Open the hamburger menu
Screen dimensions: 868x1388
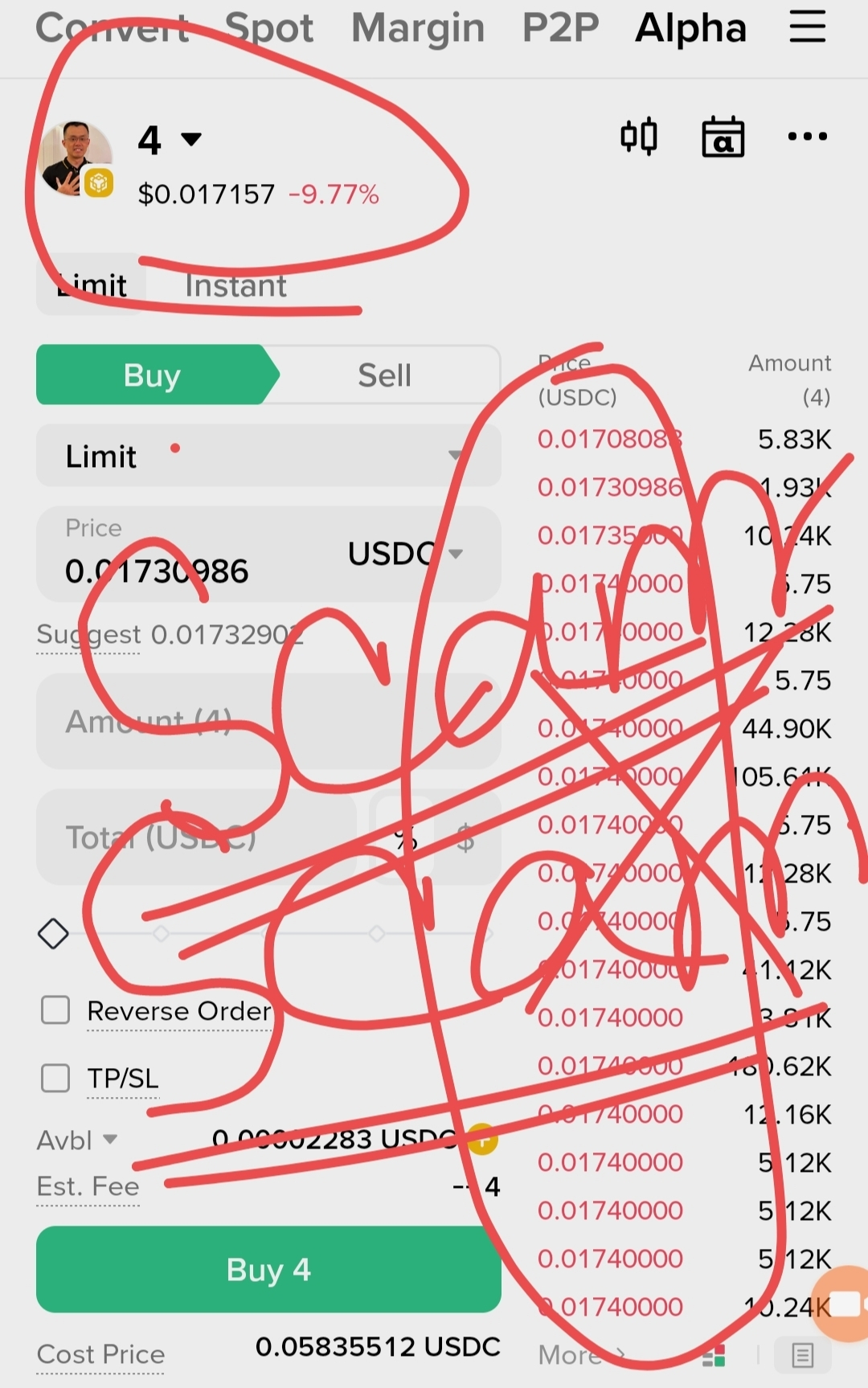click(x=807, y=27)
